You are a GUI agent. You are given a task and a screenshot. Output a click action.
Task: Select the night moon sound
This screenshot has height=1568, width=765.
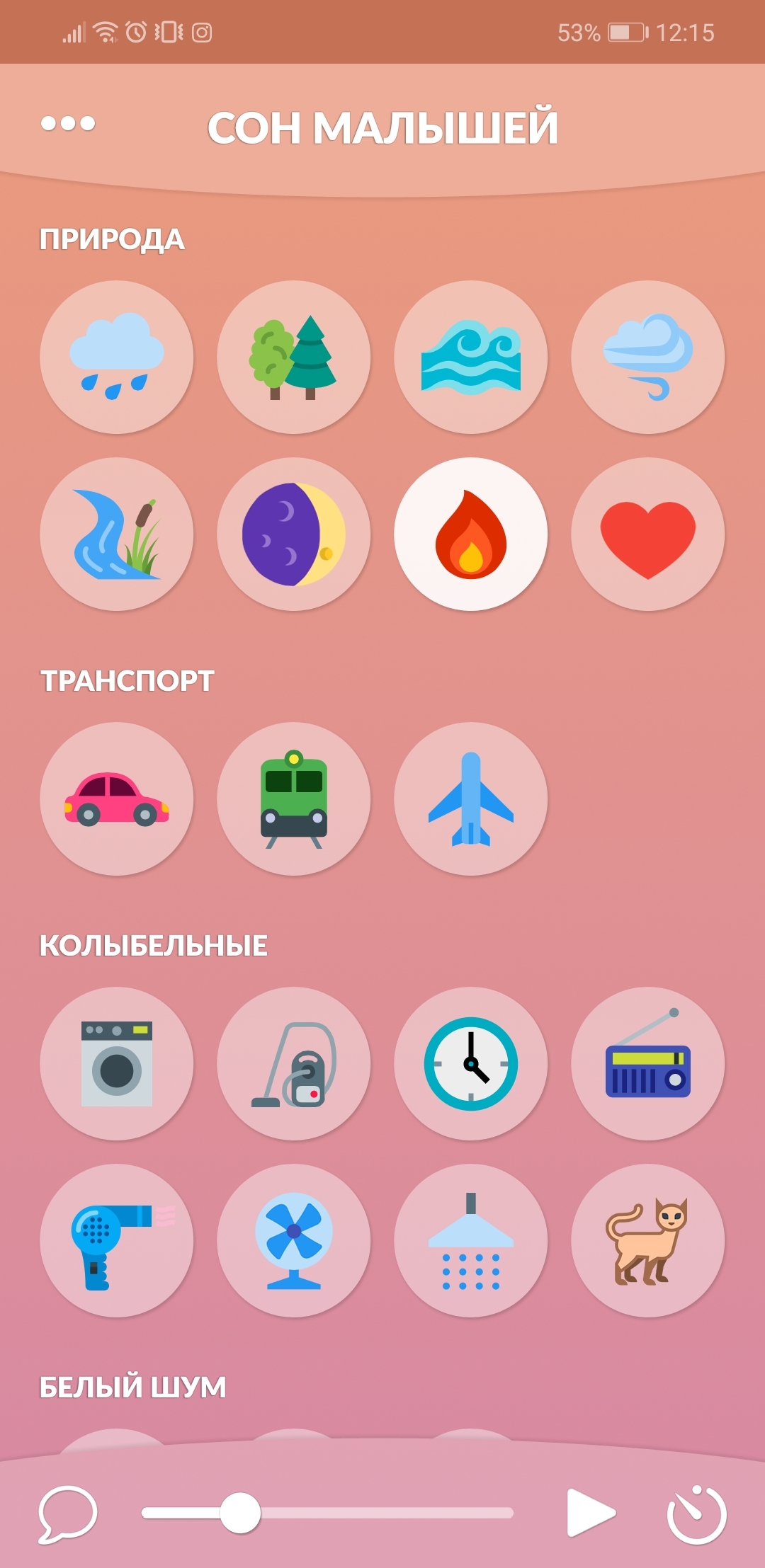click(x=294, y=534)
